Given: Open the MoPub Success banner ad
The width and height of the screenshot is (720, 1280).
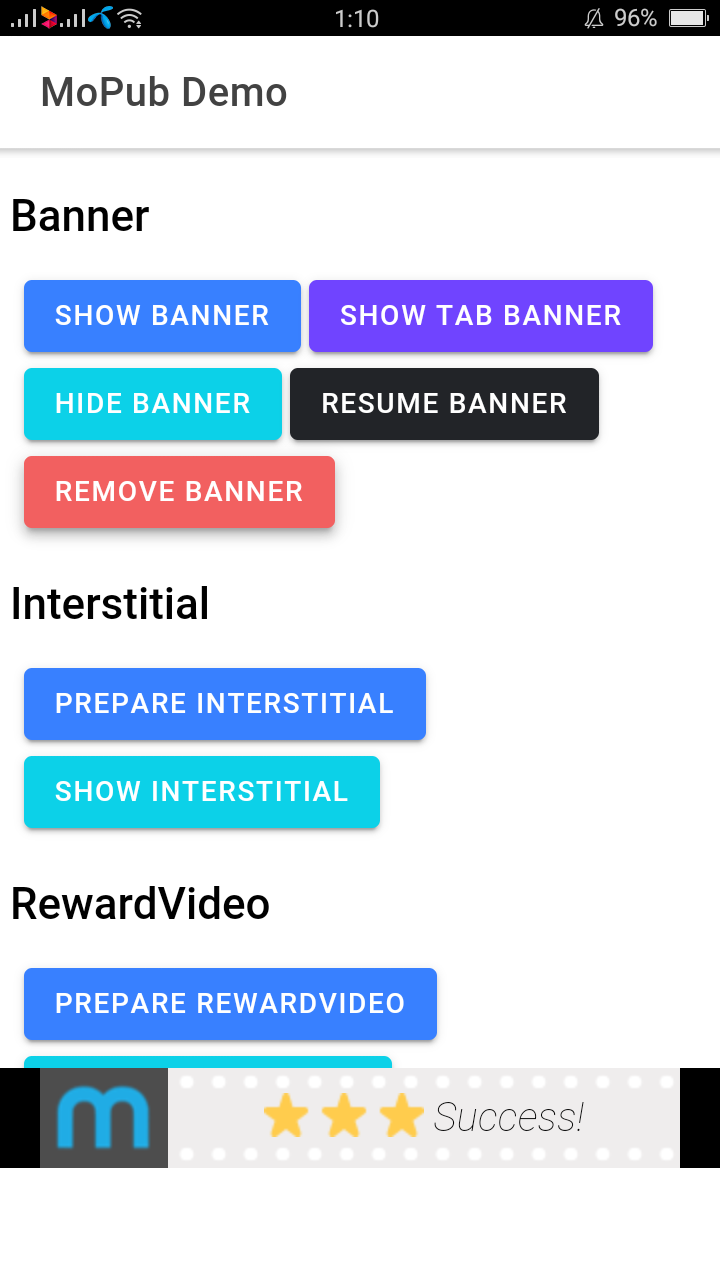Looking at the screenshot, I should point(360,1117).
